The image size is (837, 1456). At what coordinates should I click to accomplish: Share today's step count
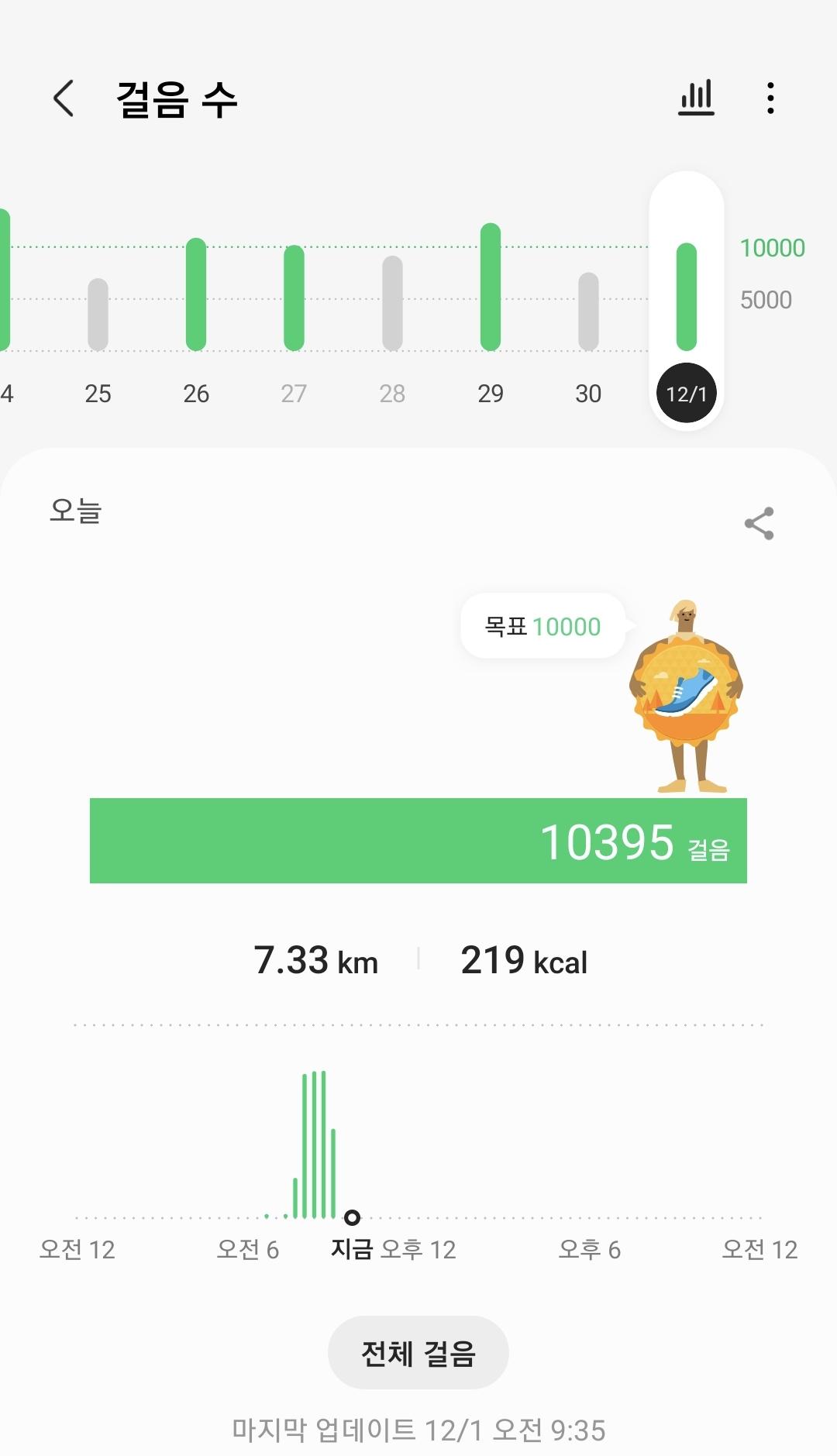tap(759, 524)
